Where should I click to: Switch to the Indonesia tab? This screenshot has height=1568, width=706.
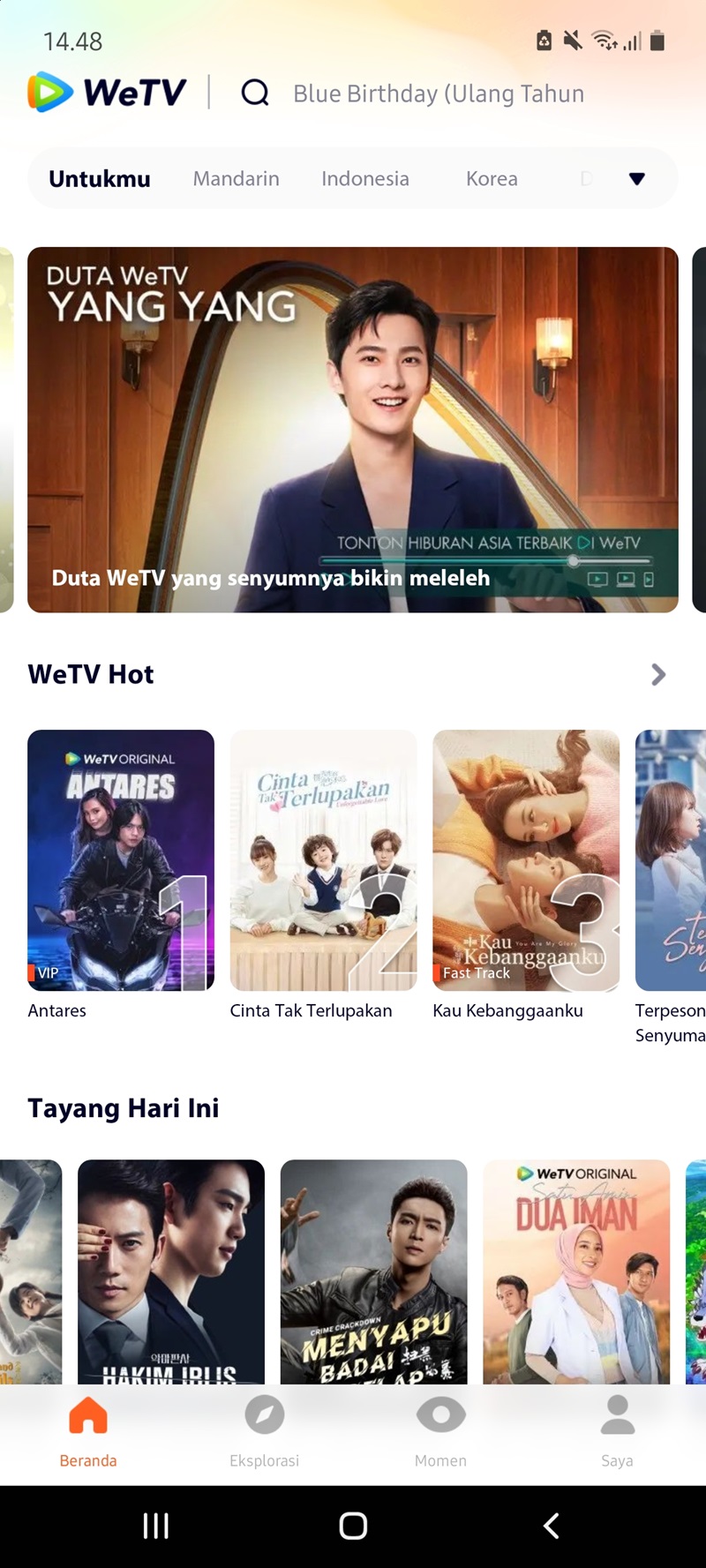[x=364, y=178]
